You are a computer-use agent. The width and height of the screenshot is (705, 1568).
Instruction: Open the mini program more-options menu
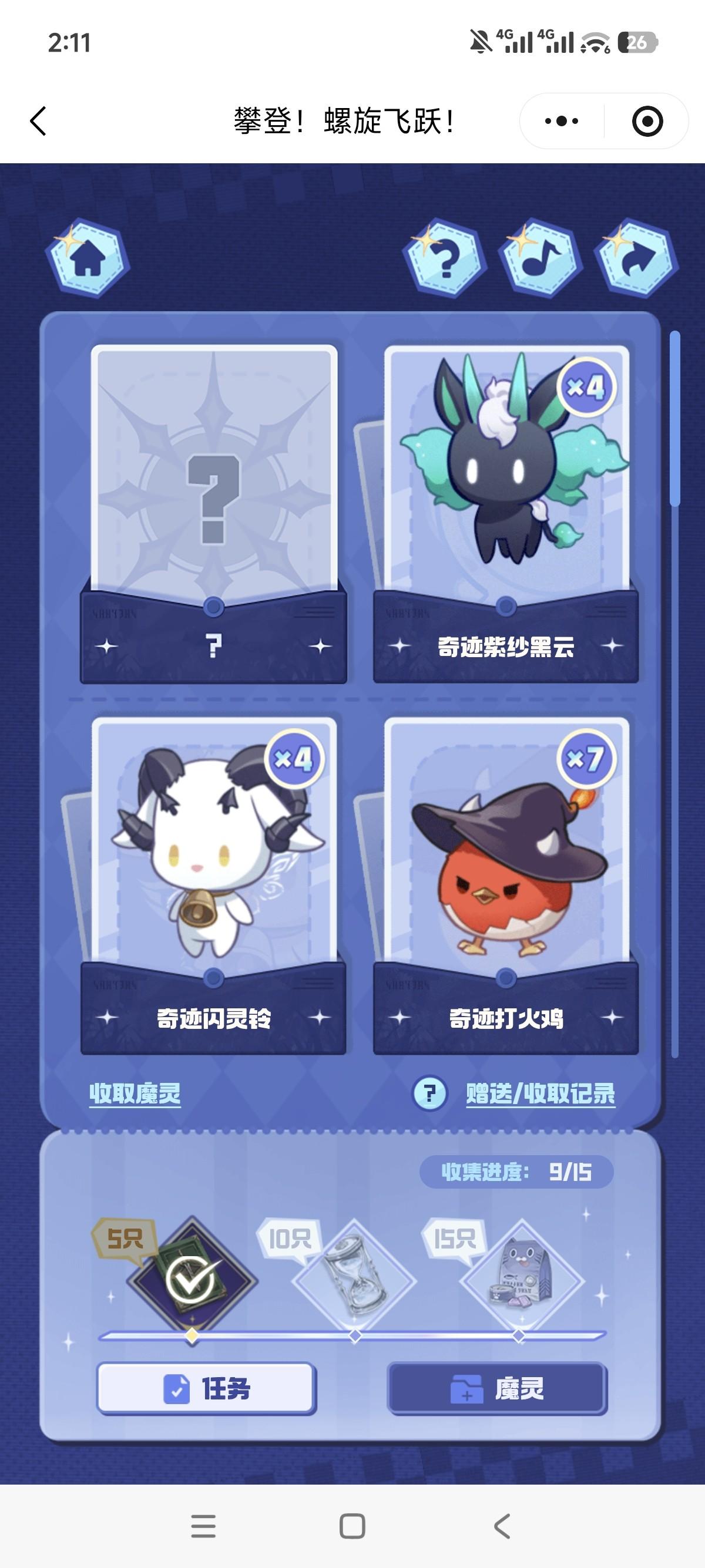[561, 121]
